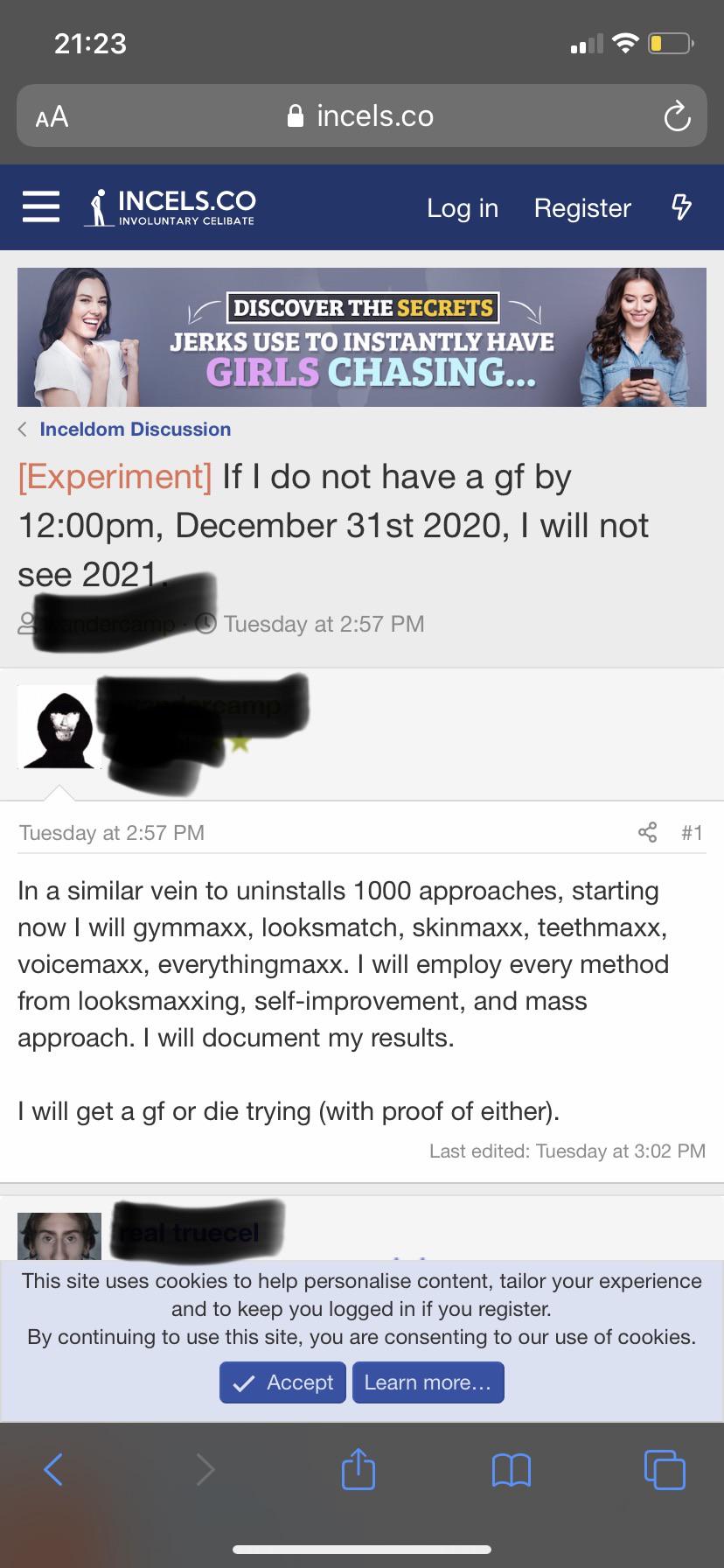The image size is (724, 1568).
Task: Accept the cookie notice
Action: [x=282, y=1382]
